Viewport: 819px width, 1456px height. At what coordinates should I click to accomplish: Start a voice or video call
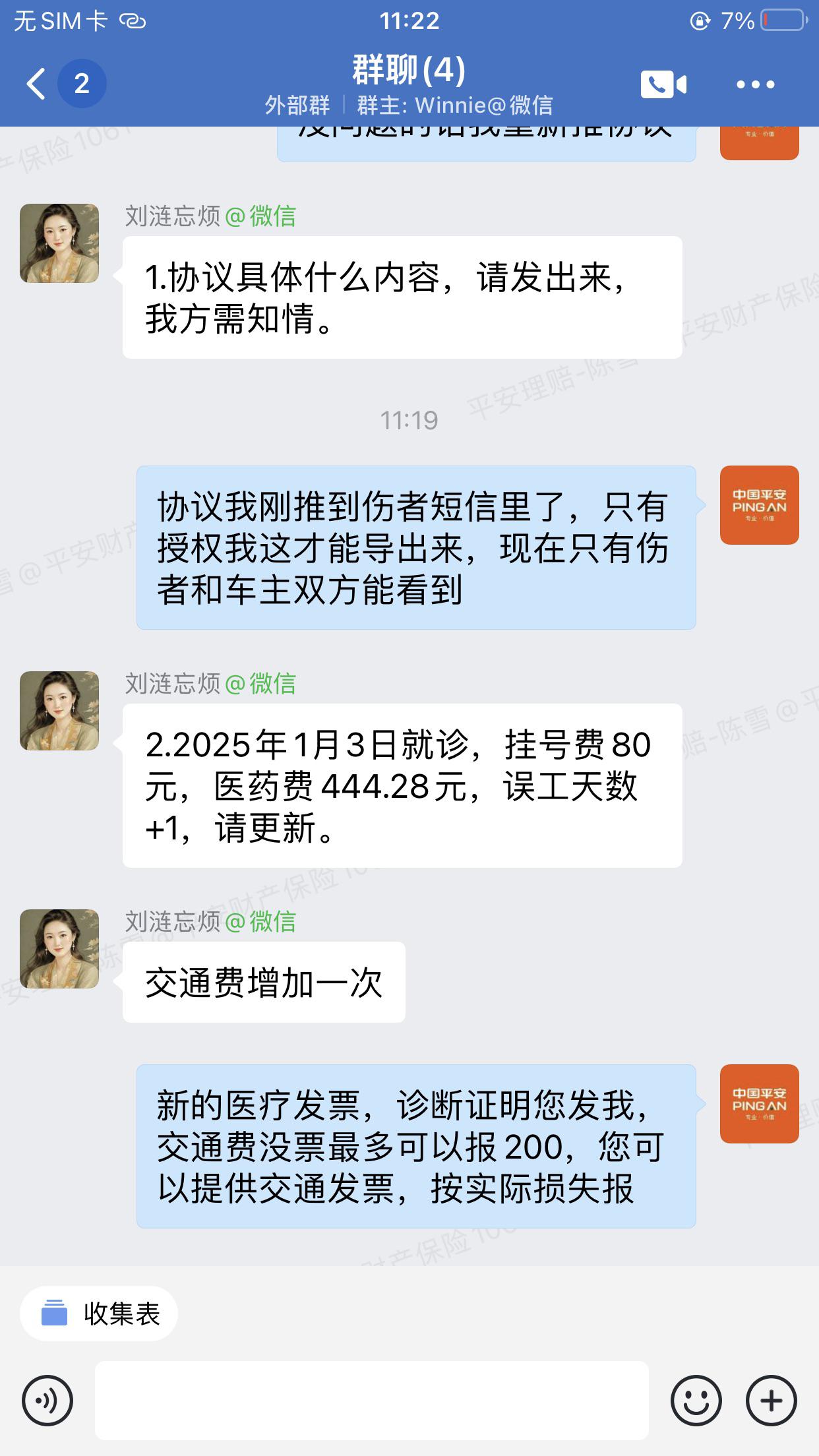click(663, 84)
